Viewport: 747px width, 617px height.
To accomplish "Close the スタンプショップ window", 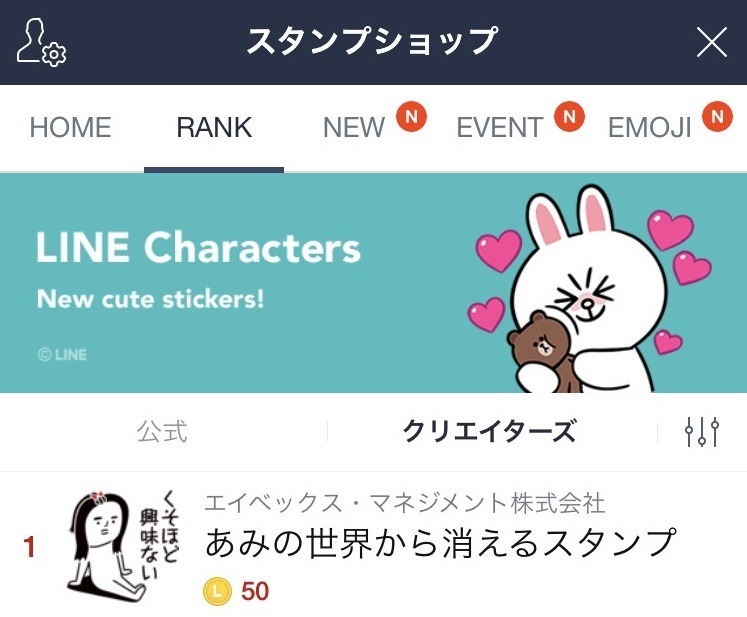I will [711, 42].
